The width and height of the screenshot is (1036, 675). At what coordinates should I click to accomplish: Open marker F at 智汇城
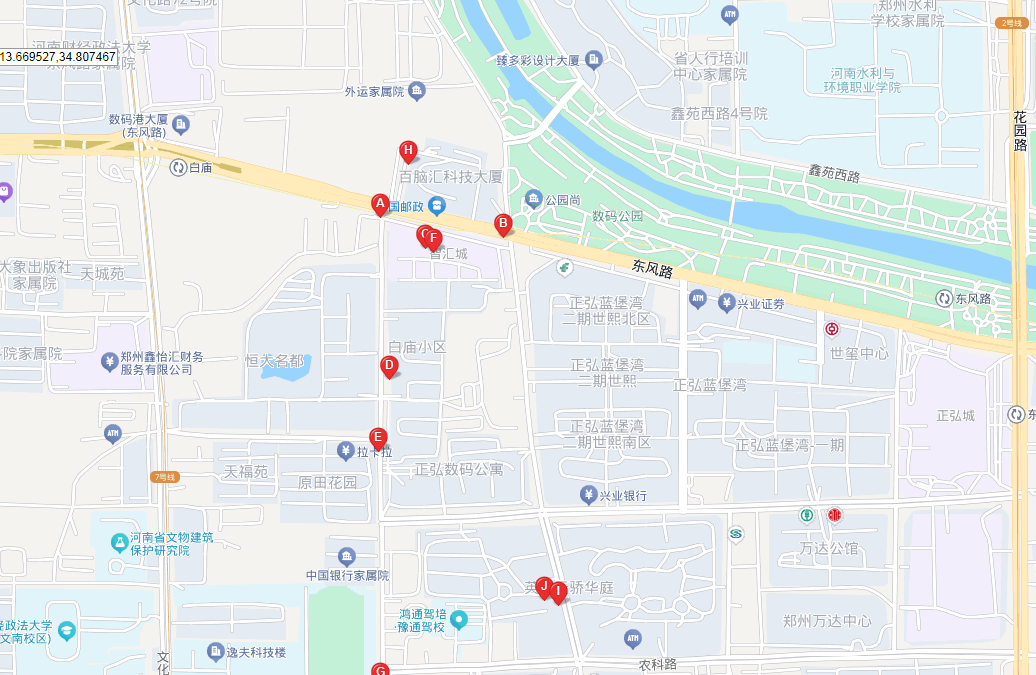tap(434, 238)
